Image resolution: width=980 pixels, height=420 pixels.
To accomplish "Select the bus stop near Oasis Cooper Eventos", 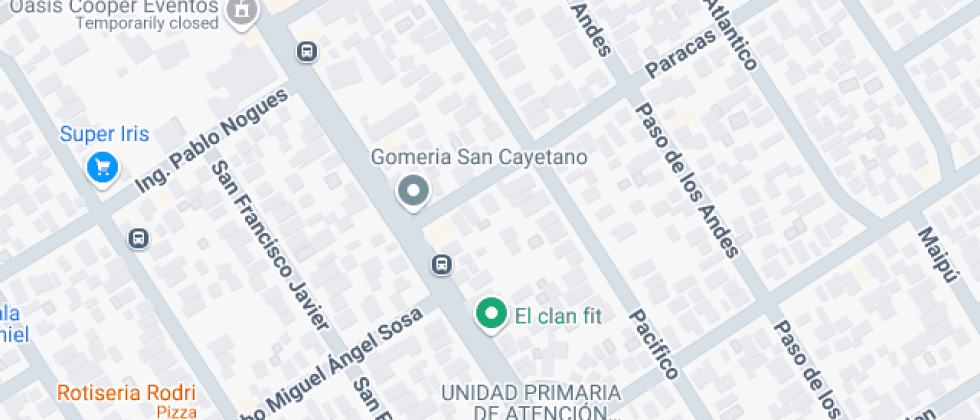I will click(307, 51).
